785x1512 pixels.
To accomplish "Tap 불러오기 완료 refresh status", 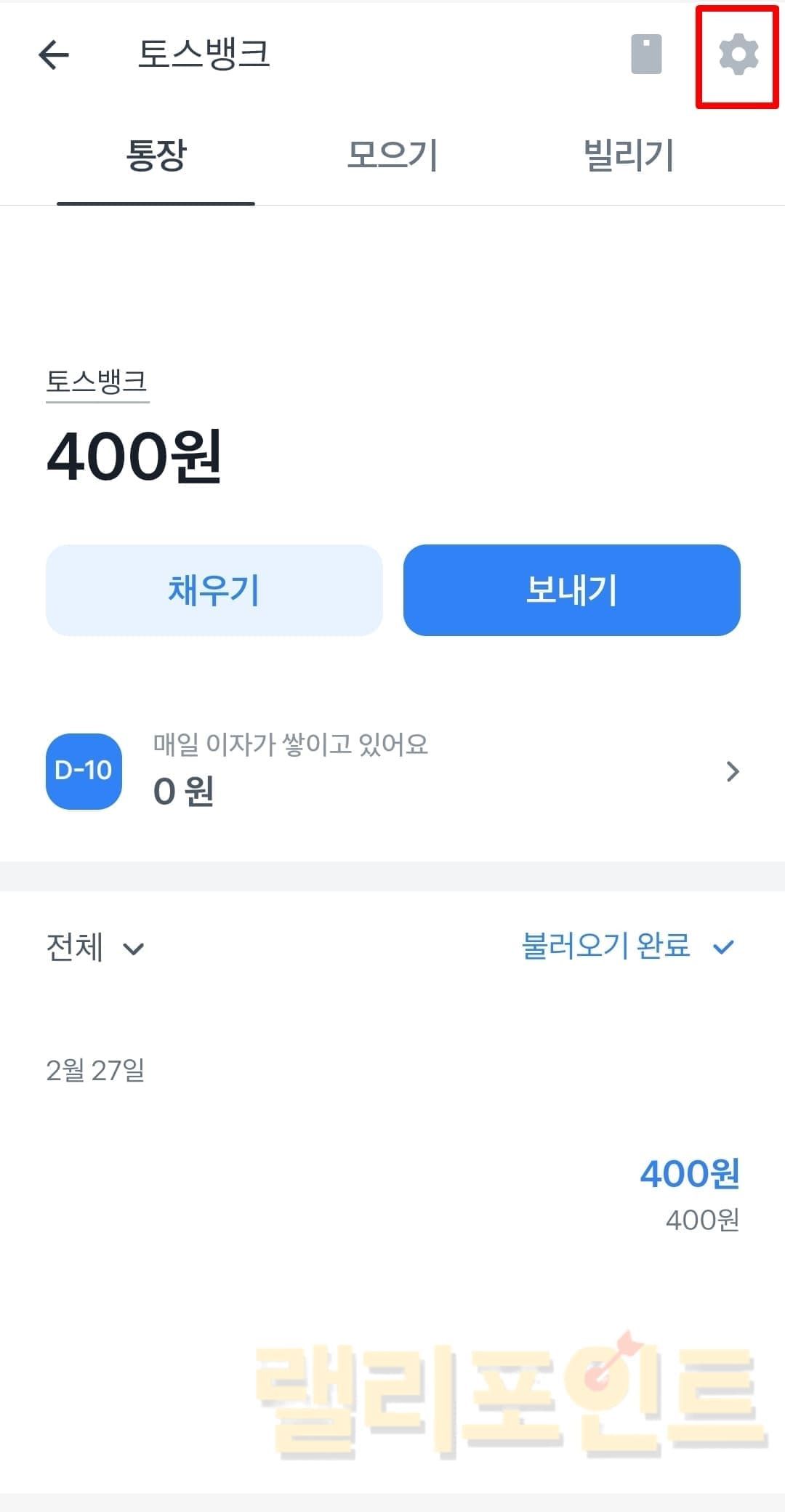I will (628, 946).
